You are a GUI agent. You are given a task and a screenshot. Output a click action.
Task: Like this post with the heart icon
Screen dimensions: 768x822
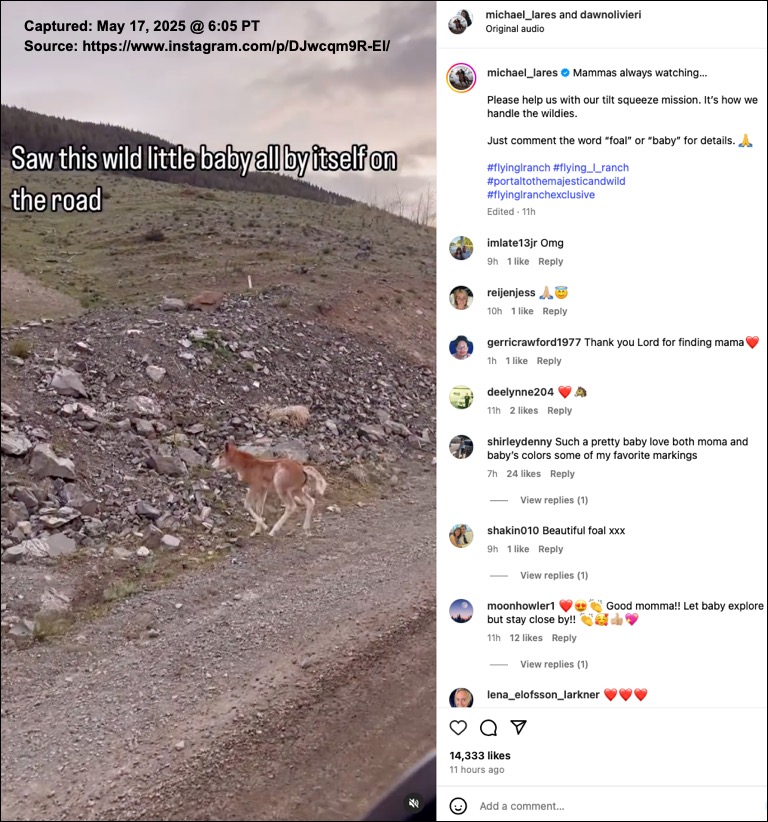[x=458, y=727]
